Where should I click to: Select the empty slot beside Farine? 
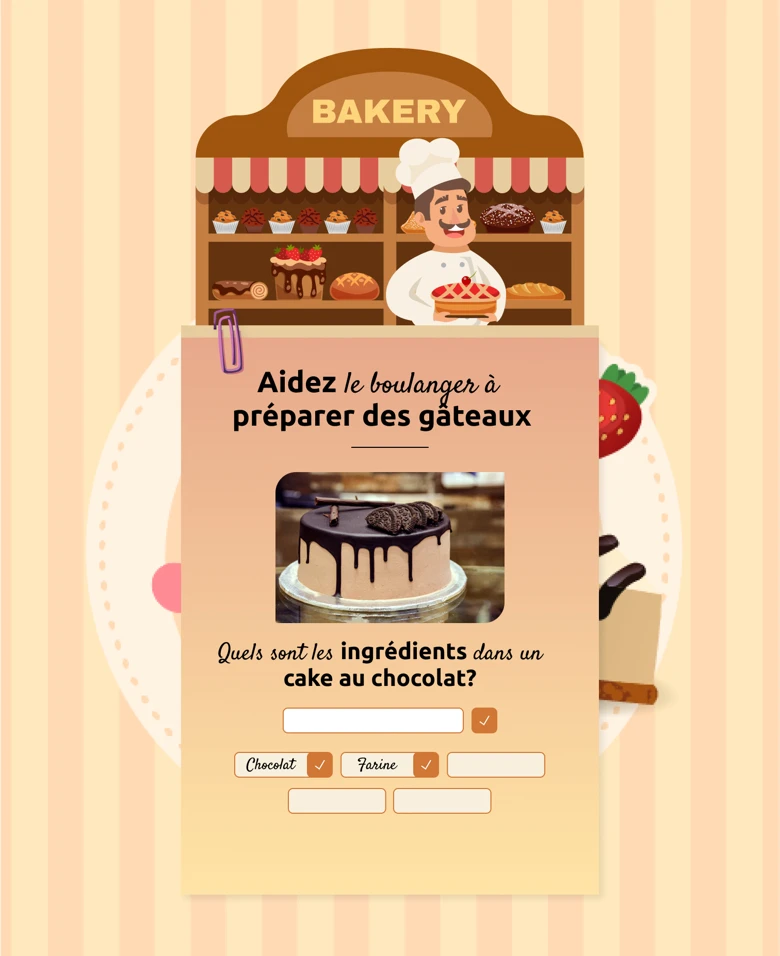[496, 764]
